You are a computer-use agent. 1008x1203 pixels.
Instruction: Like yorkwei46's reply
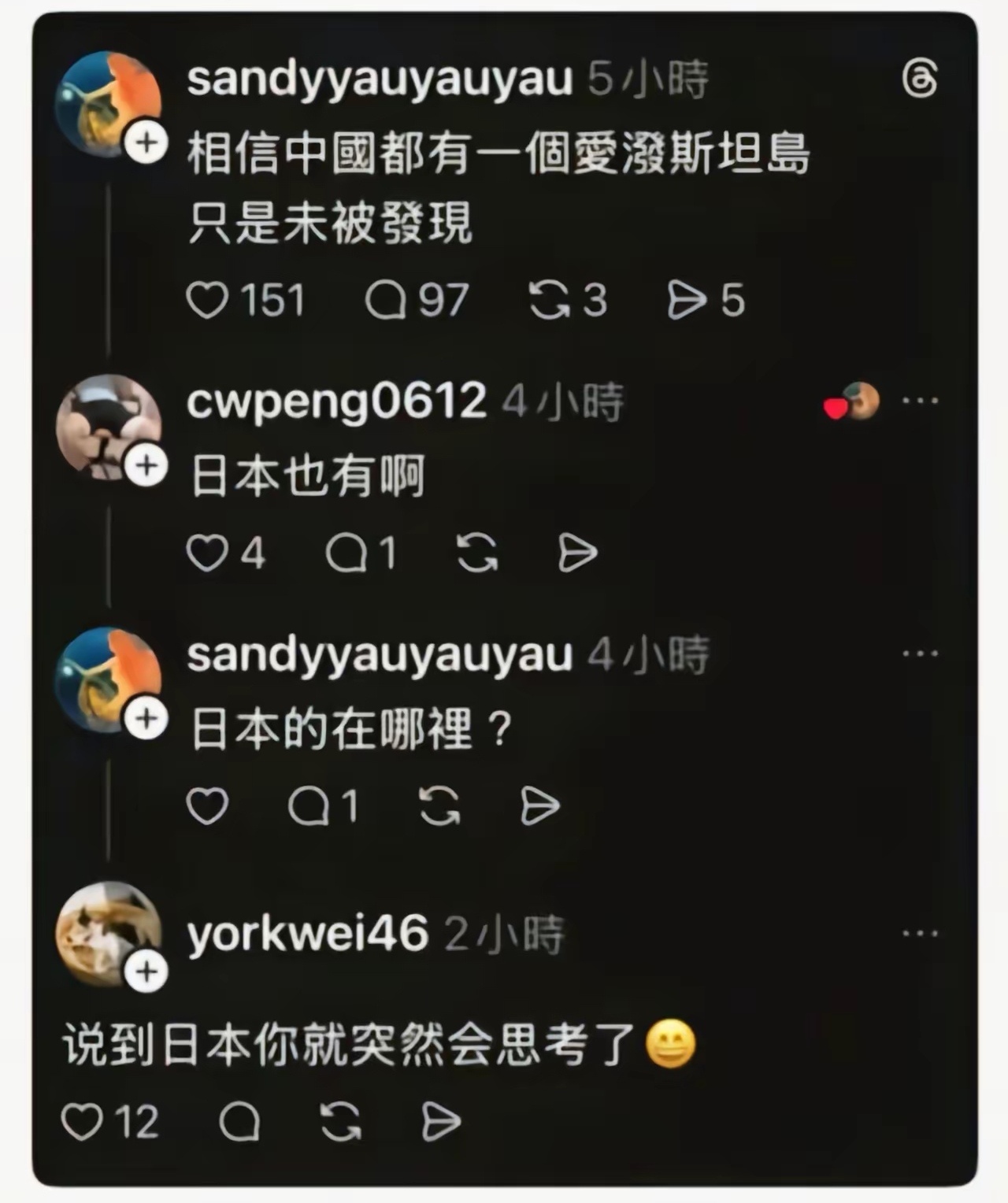pos(83,1122)
